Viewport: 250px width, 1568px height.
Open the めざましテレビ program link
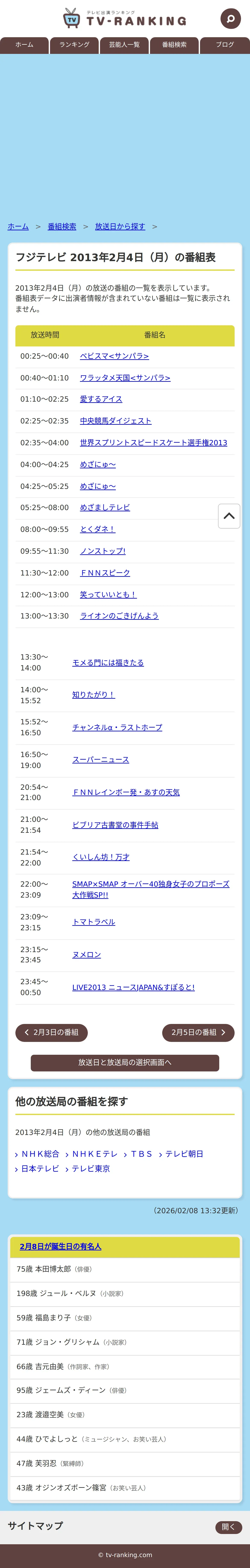105,508
